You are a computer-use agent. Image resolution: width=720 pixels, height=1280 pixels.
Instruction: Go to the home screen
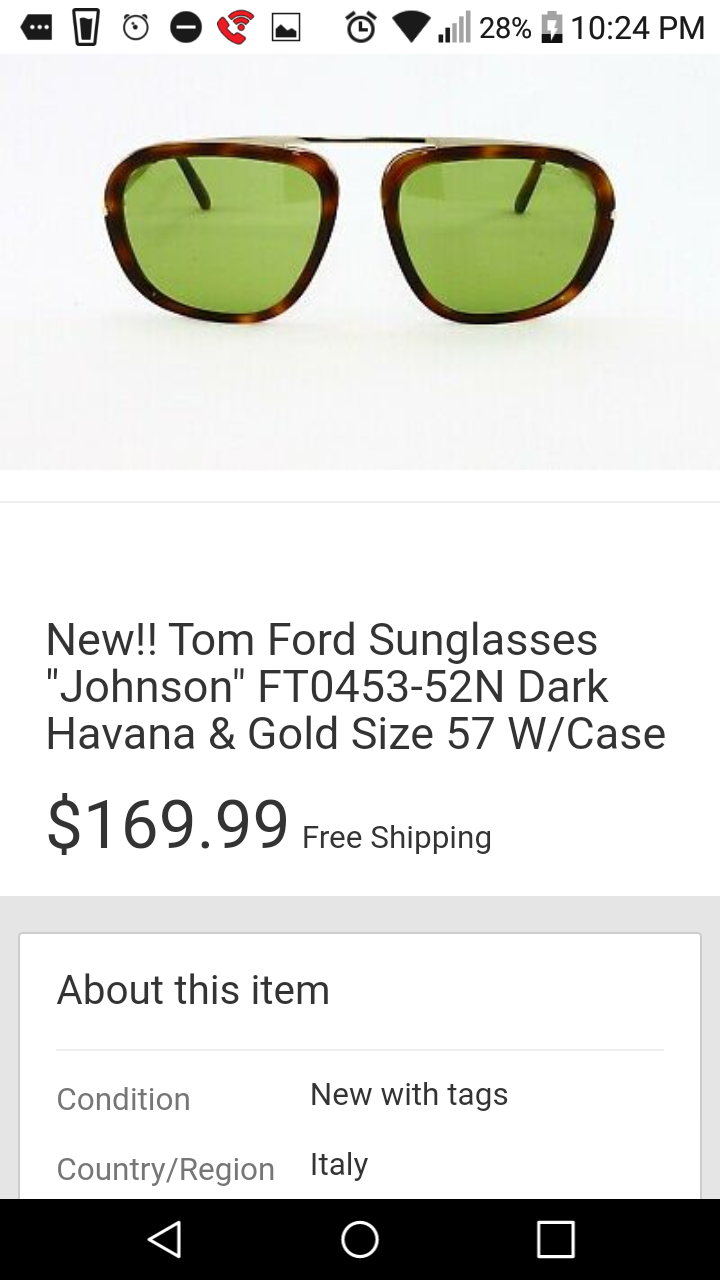pyautogui.click(x=360, y=1239)
